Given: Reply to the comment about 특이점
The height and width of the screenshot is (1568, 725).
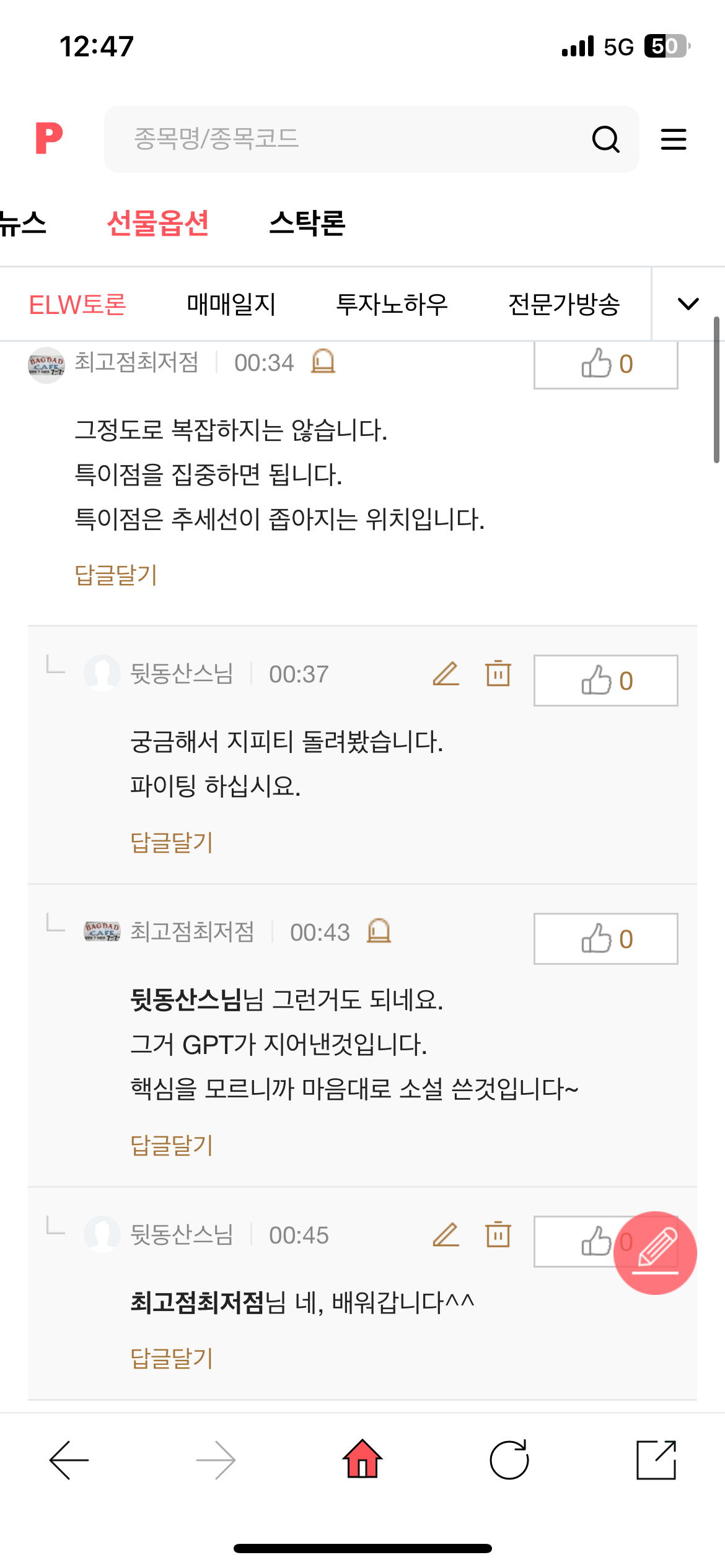Looking at the screenshot, I should click(x=116, y=575).
